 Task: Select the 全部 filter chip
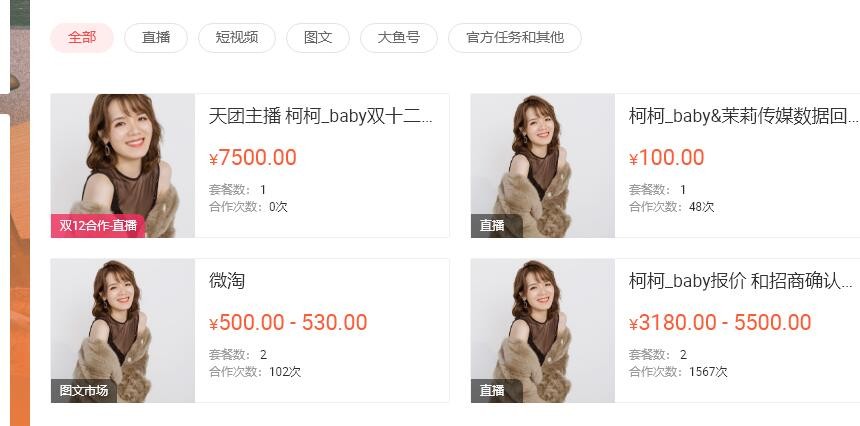[x=82, y=37]
